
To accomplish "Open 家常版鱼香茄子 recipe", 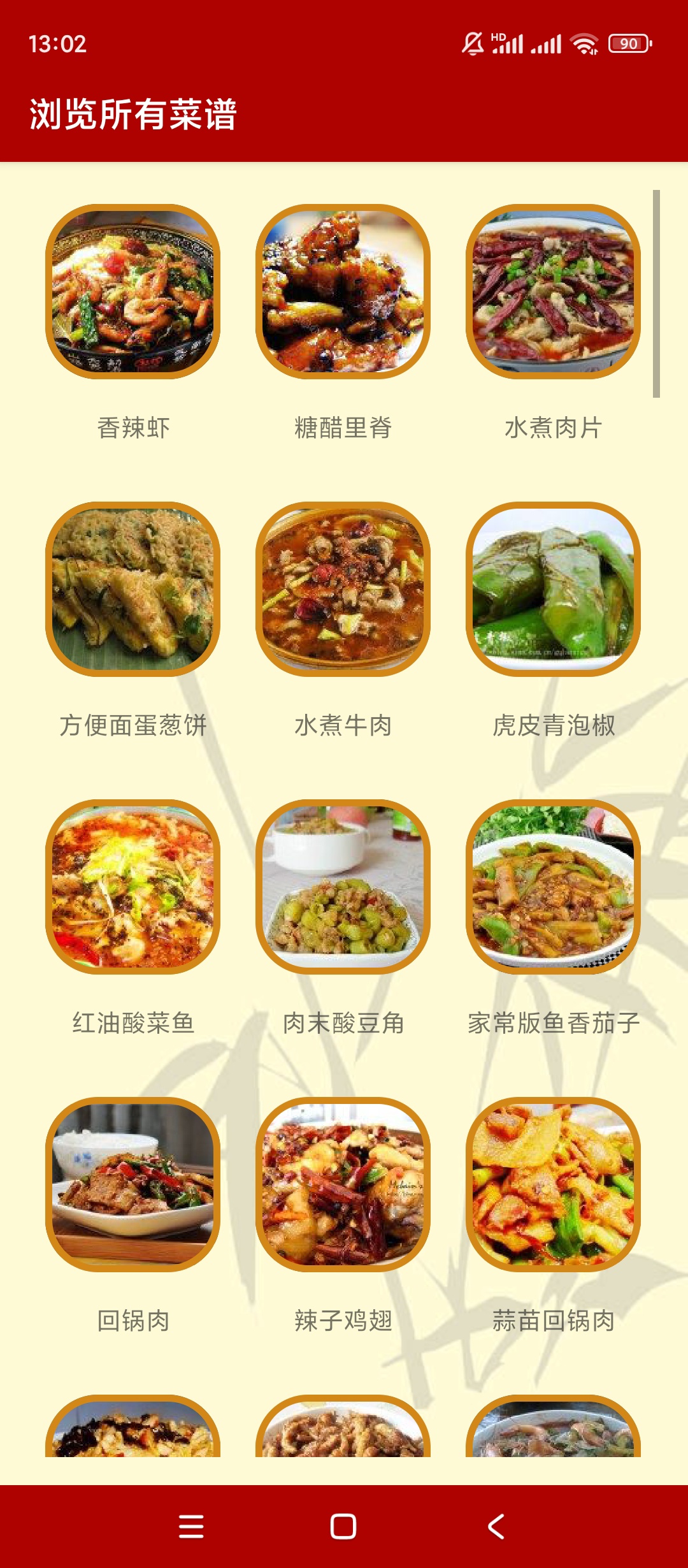I will (553, 887).
